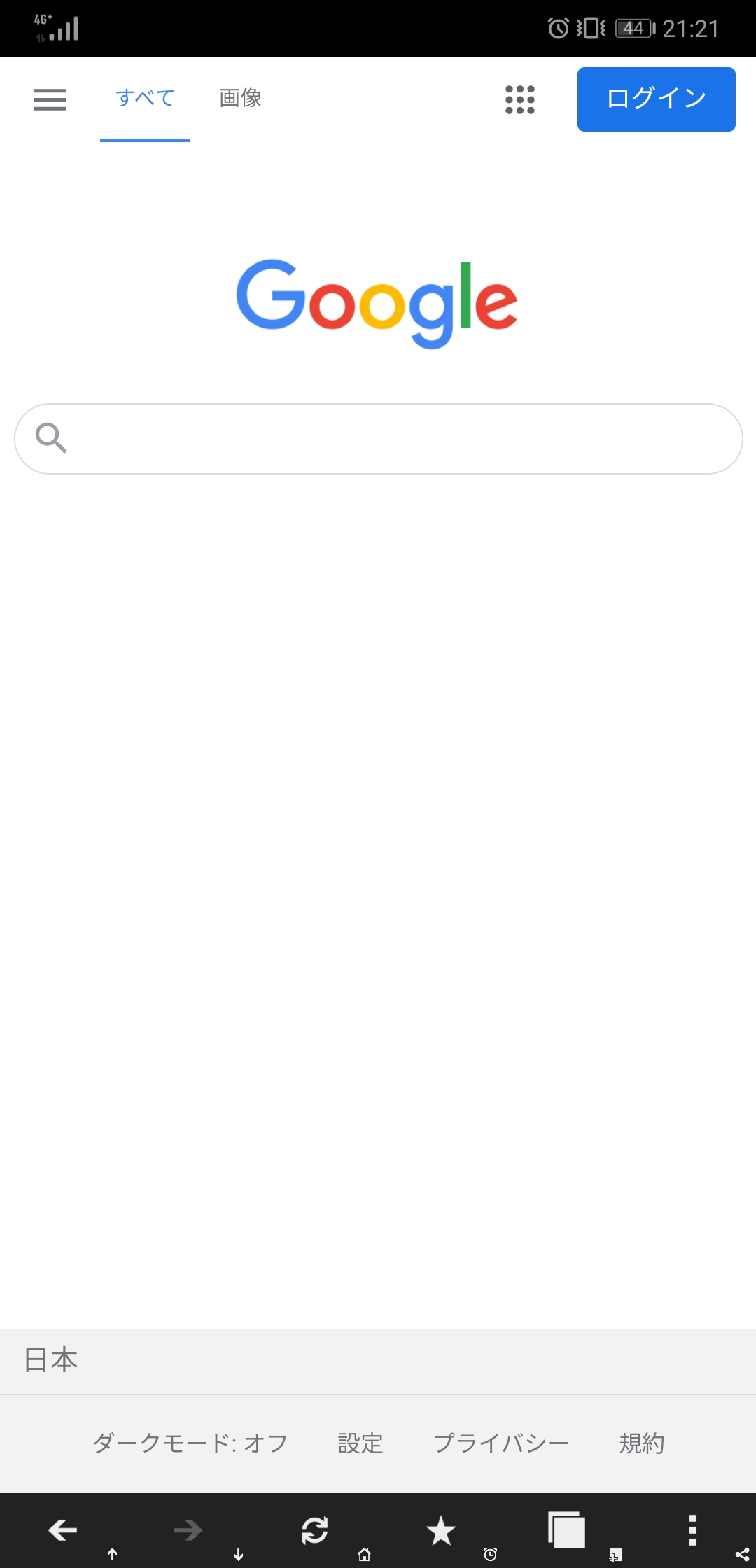The image size is (756, 1568).
Task: Reload the page
Action: point(315,1530)
